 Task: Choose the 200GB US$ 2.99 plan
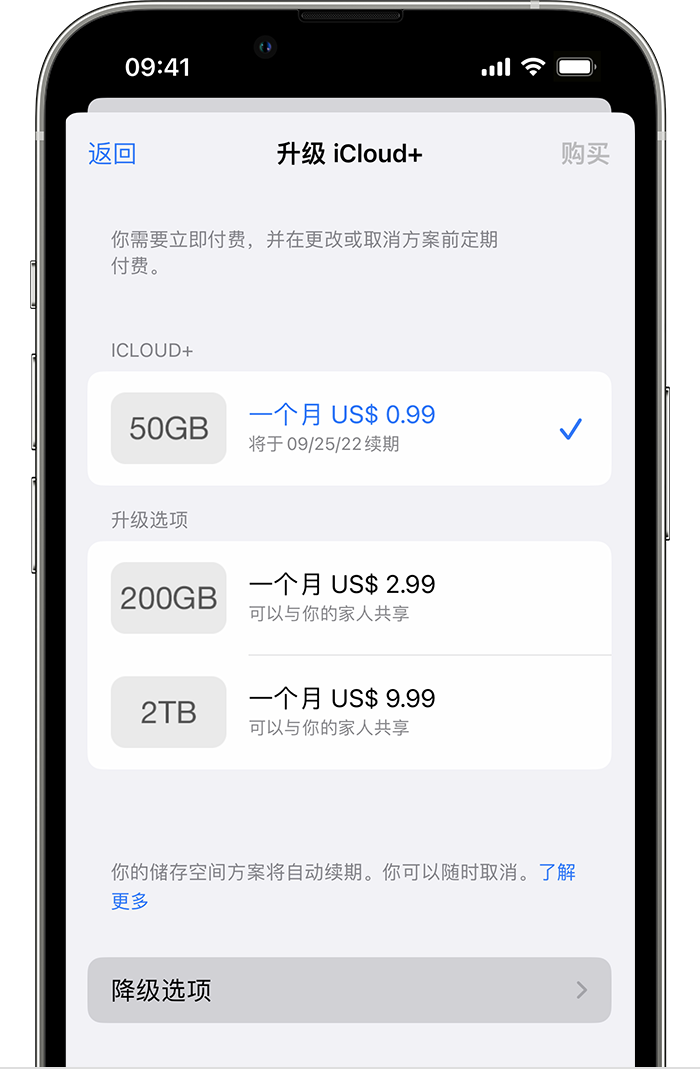point(348,597)
